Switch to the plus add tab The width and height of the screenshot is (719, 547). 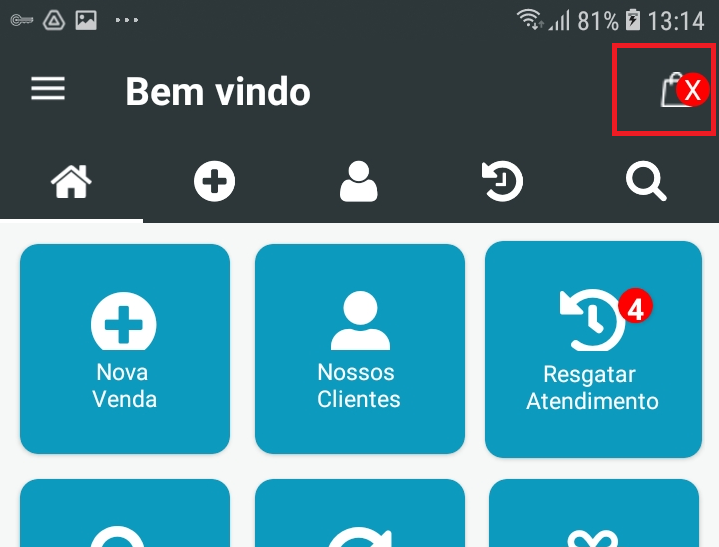215,183
